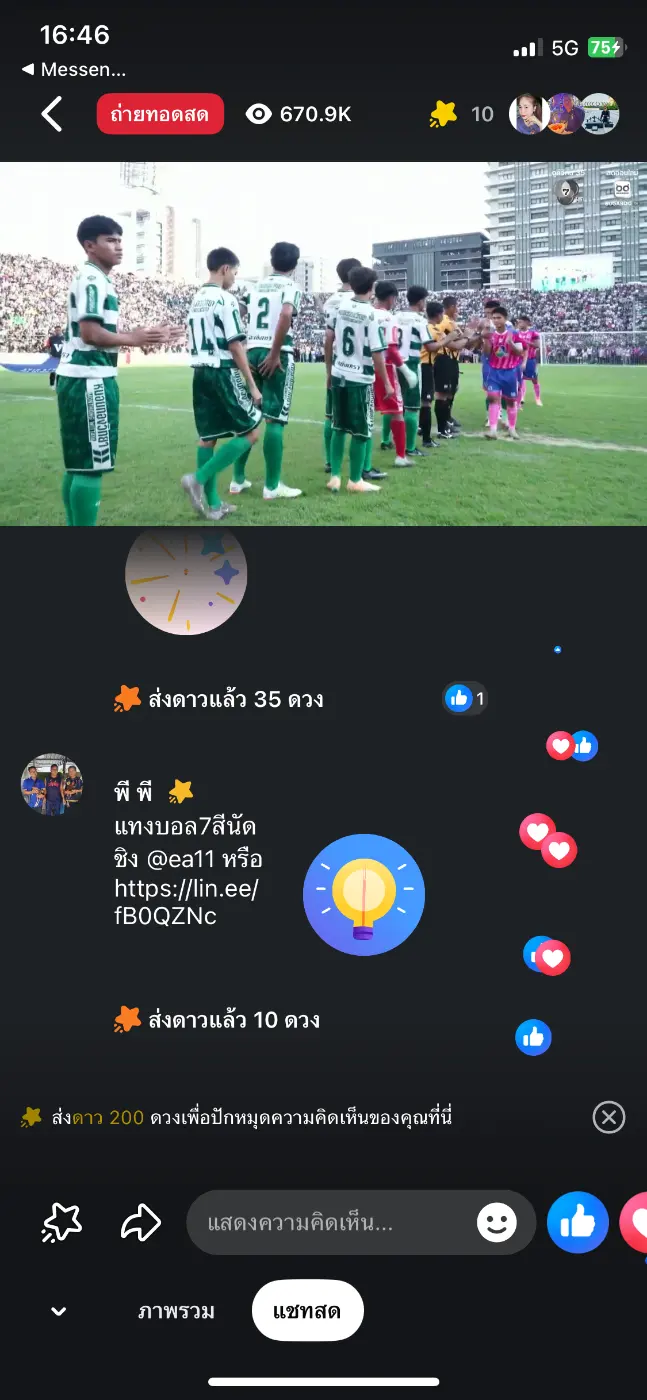Select the แชทสด tab
Viewport: 647px width, 1400px height.
307,1311
